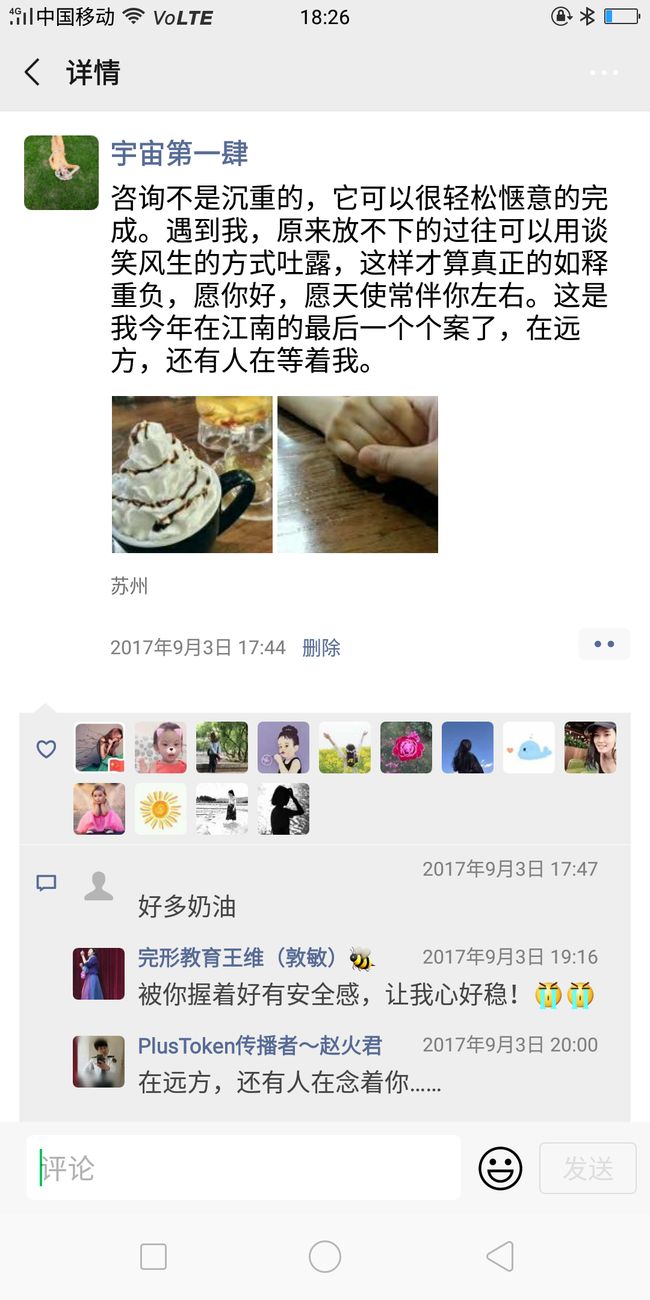Image resolution: width=650 pixels, height=1300 pixels.
Task: View the holding hands photo
Action: (x=358, y=474)
